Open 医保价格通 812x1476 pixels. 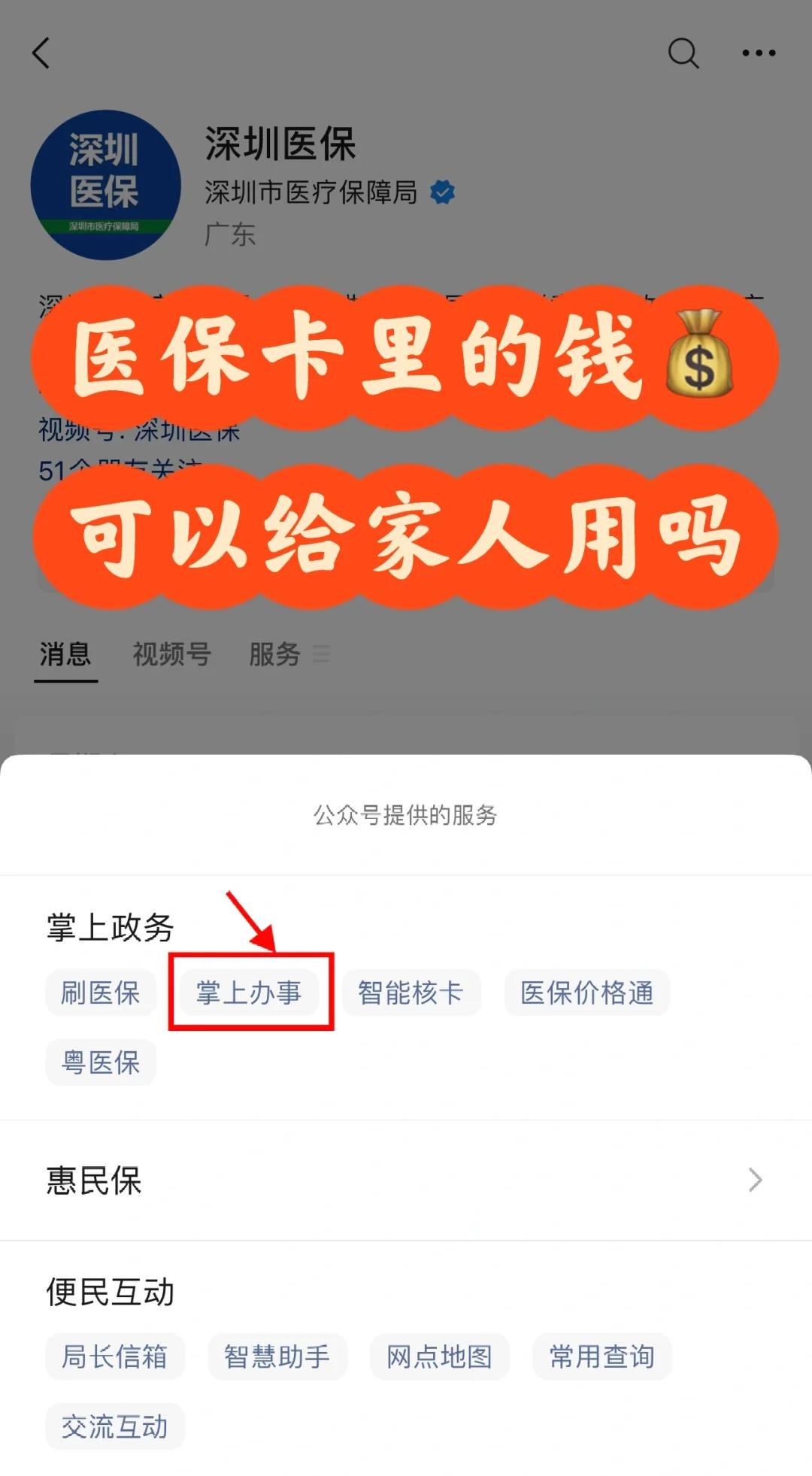click(x=586, y=993)
